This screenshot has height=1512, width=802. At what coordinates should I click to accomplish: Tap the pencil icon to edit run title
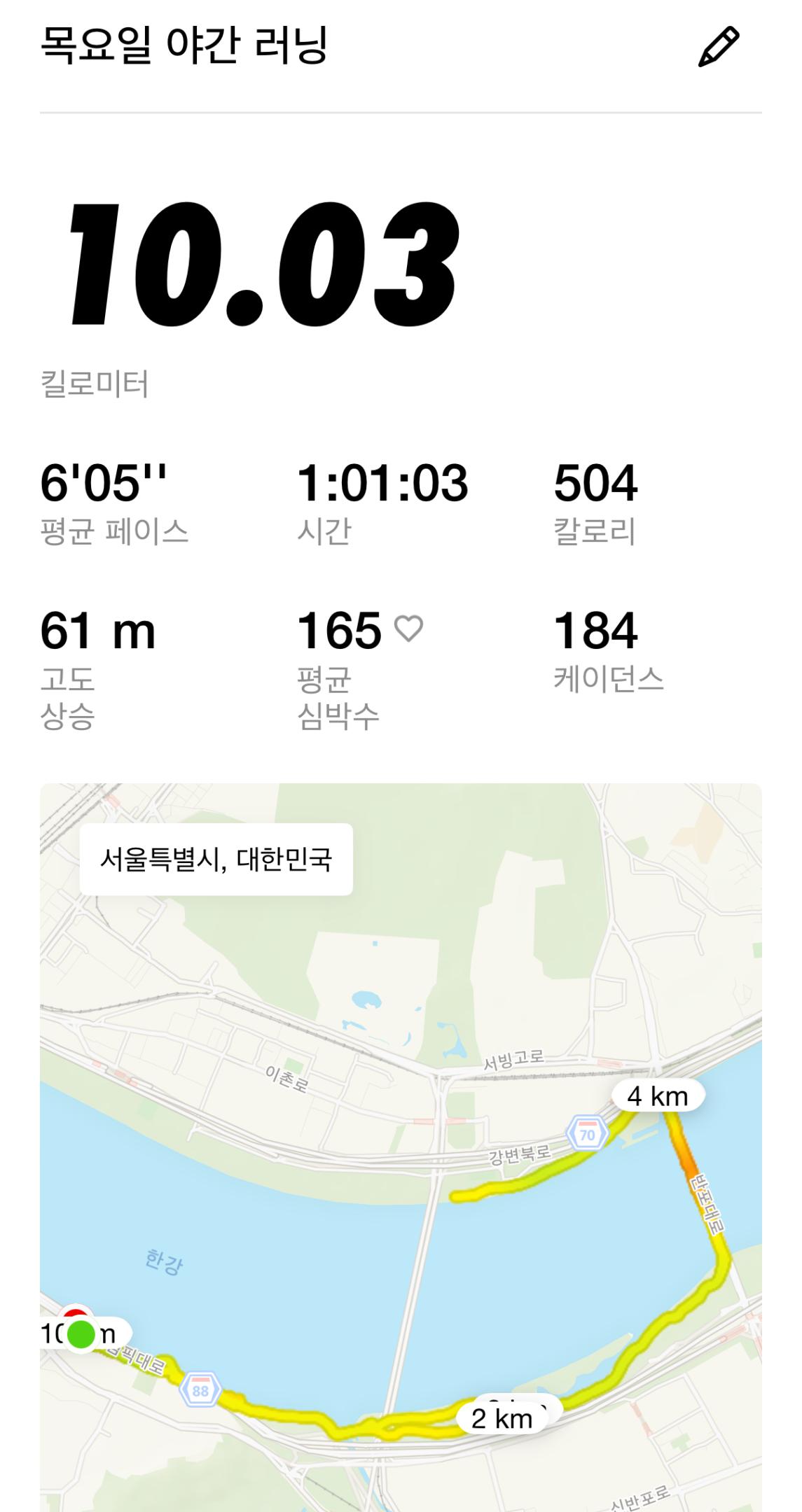coord(719,47)
